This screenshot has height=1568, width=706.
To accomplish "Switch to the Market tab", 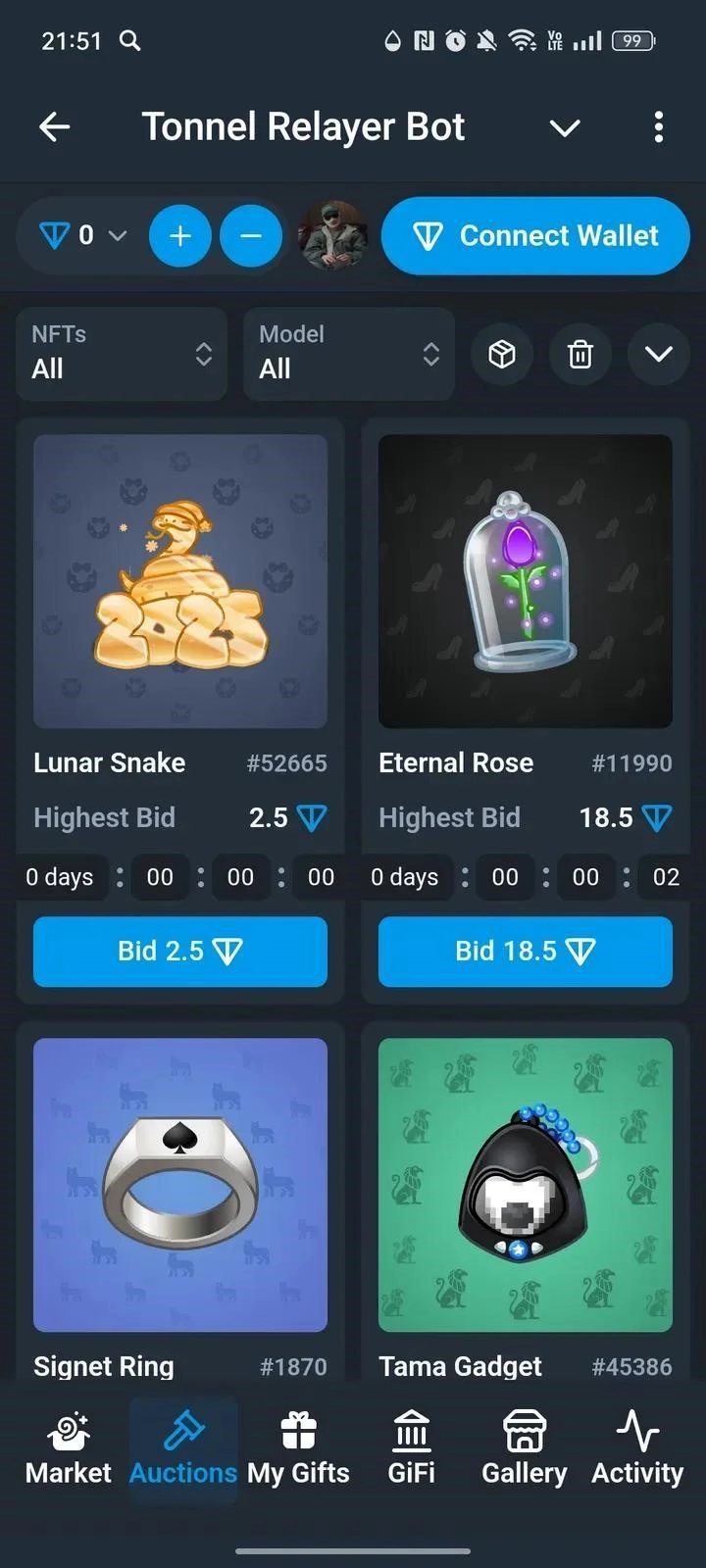I will coord(69,1450).
